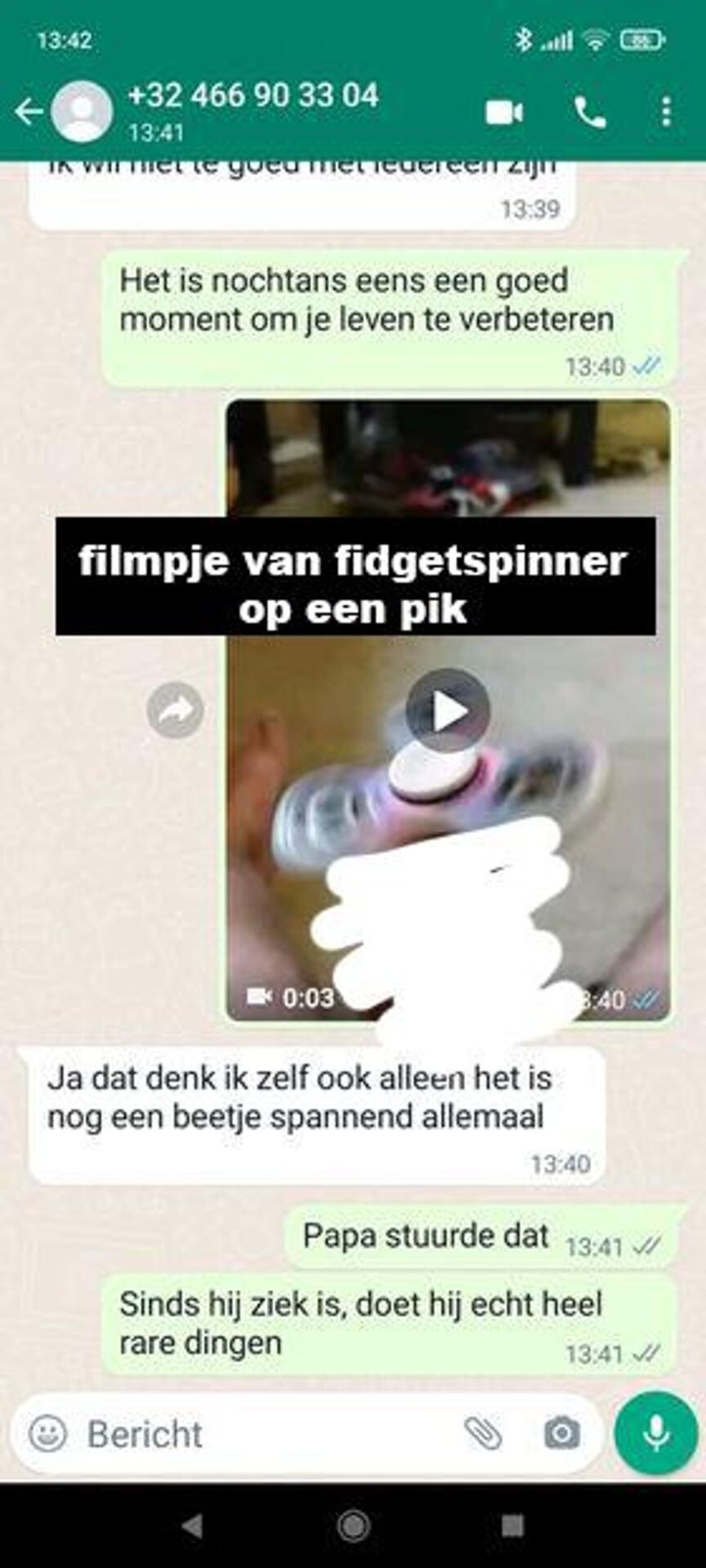Open the overflow menu
Image resolution: width=706 pixels, height=1568 pixels.
667,113
